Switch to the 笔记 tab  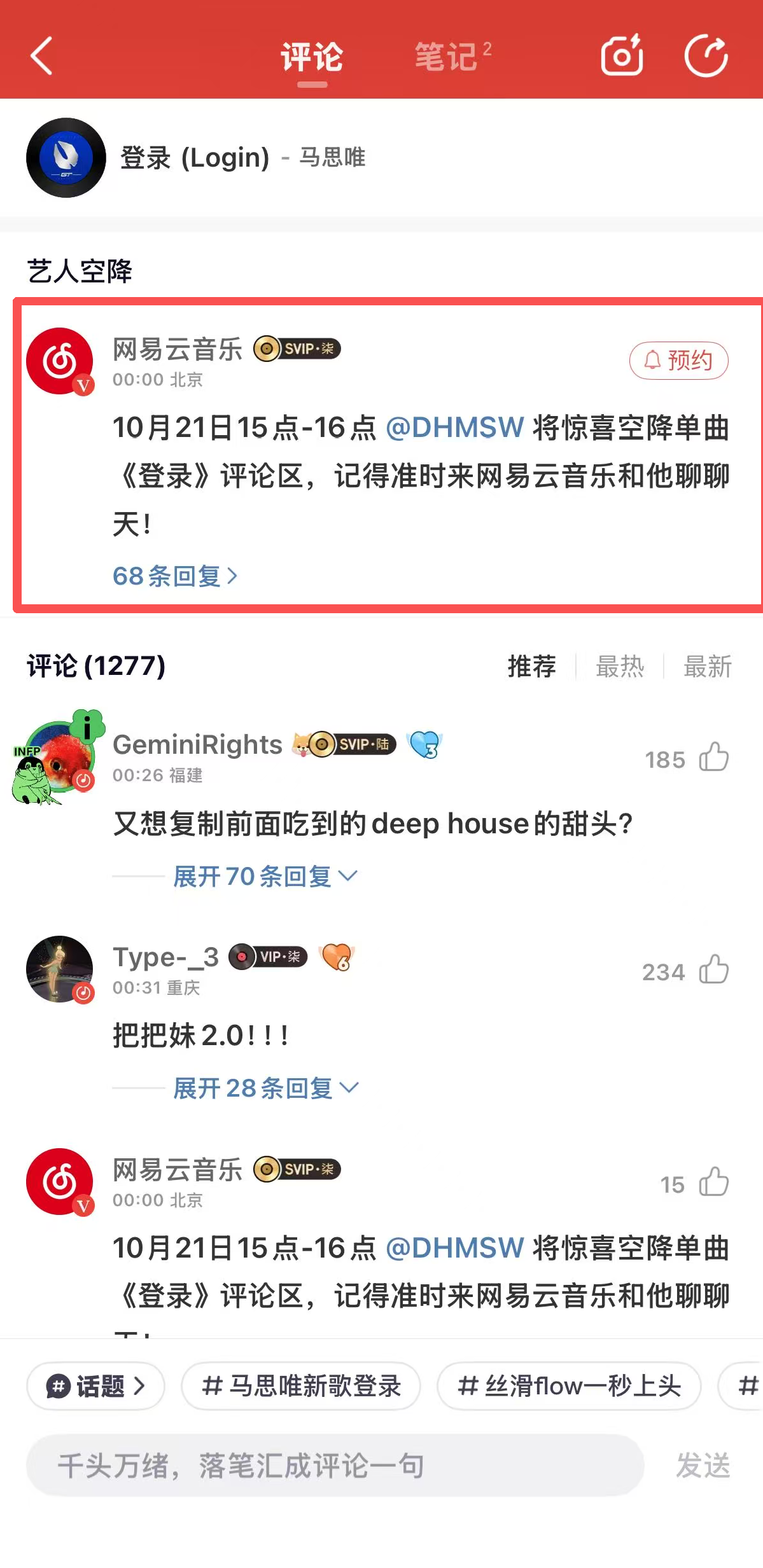[447, 57]
